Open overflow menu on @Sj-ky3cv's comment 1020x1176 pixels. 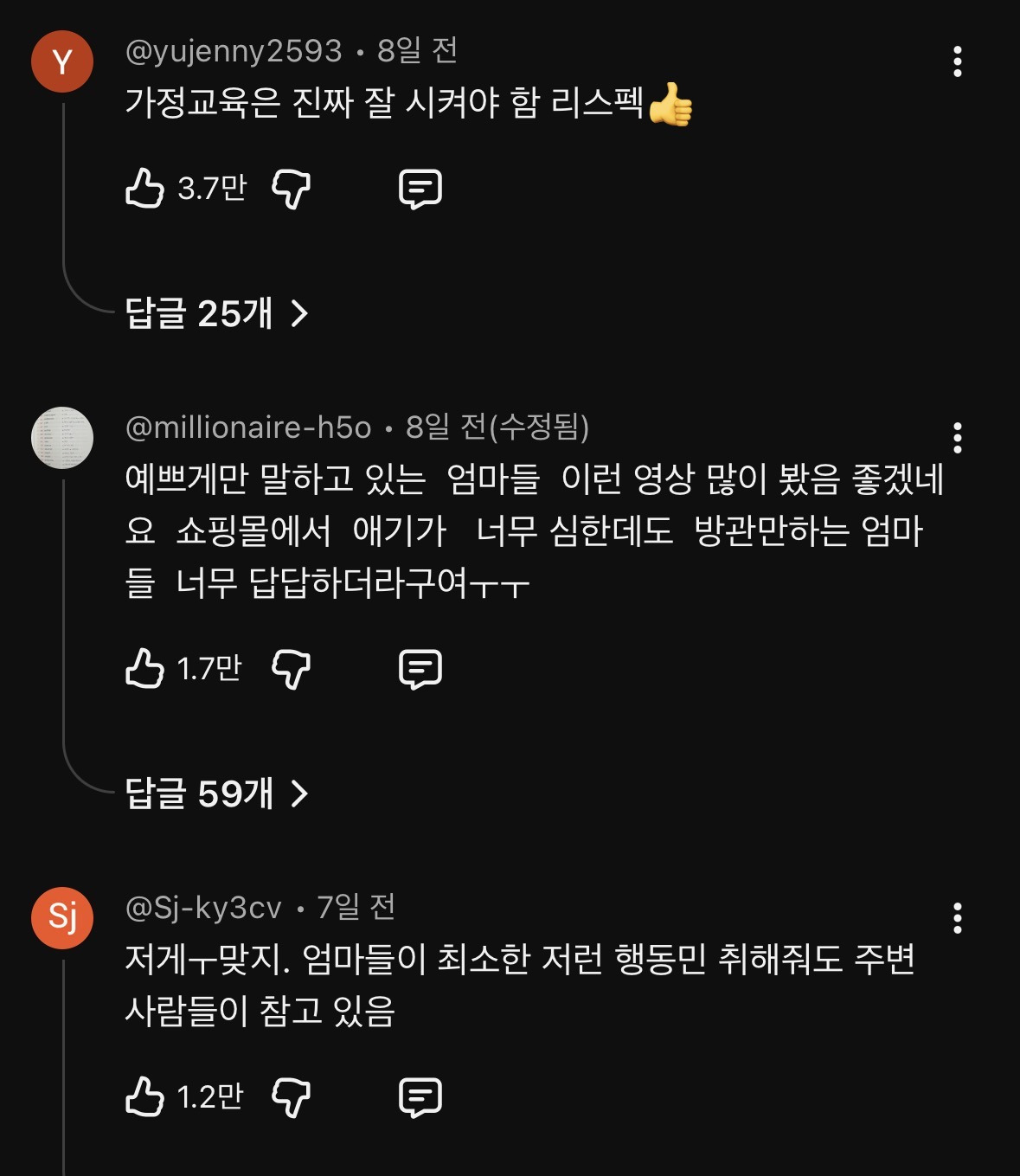[x=957, y=918]
